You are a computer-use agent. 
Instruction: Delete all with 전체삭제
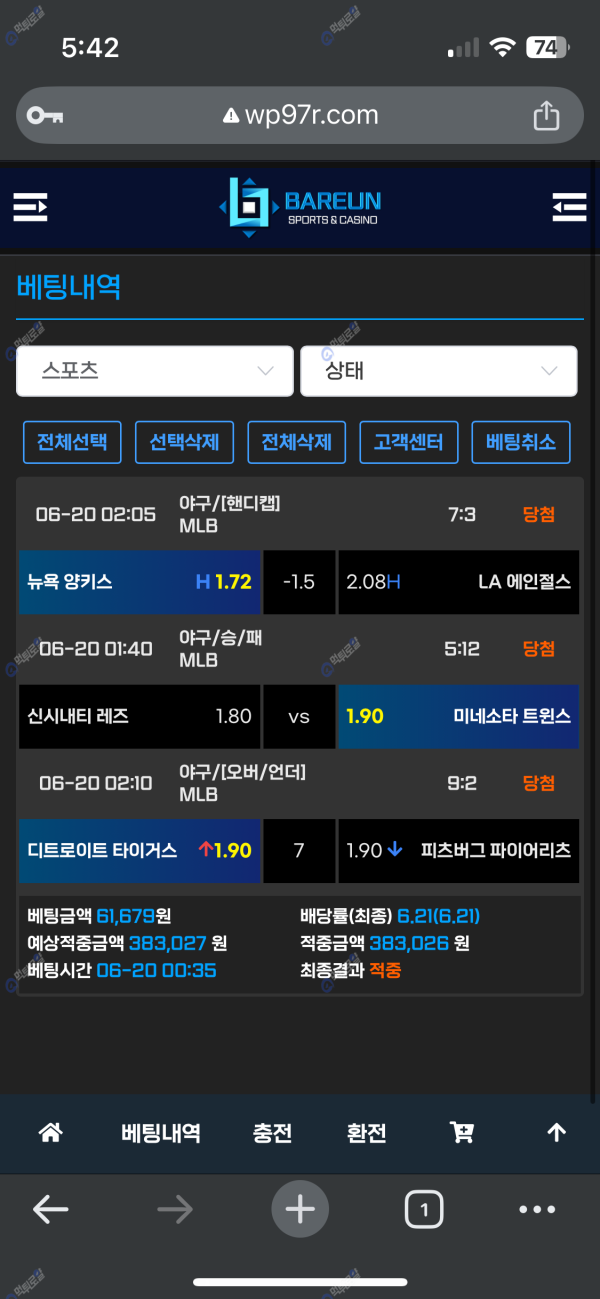tap(296, 442)
